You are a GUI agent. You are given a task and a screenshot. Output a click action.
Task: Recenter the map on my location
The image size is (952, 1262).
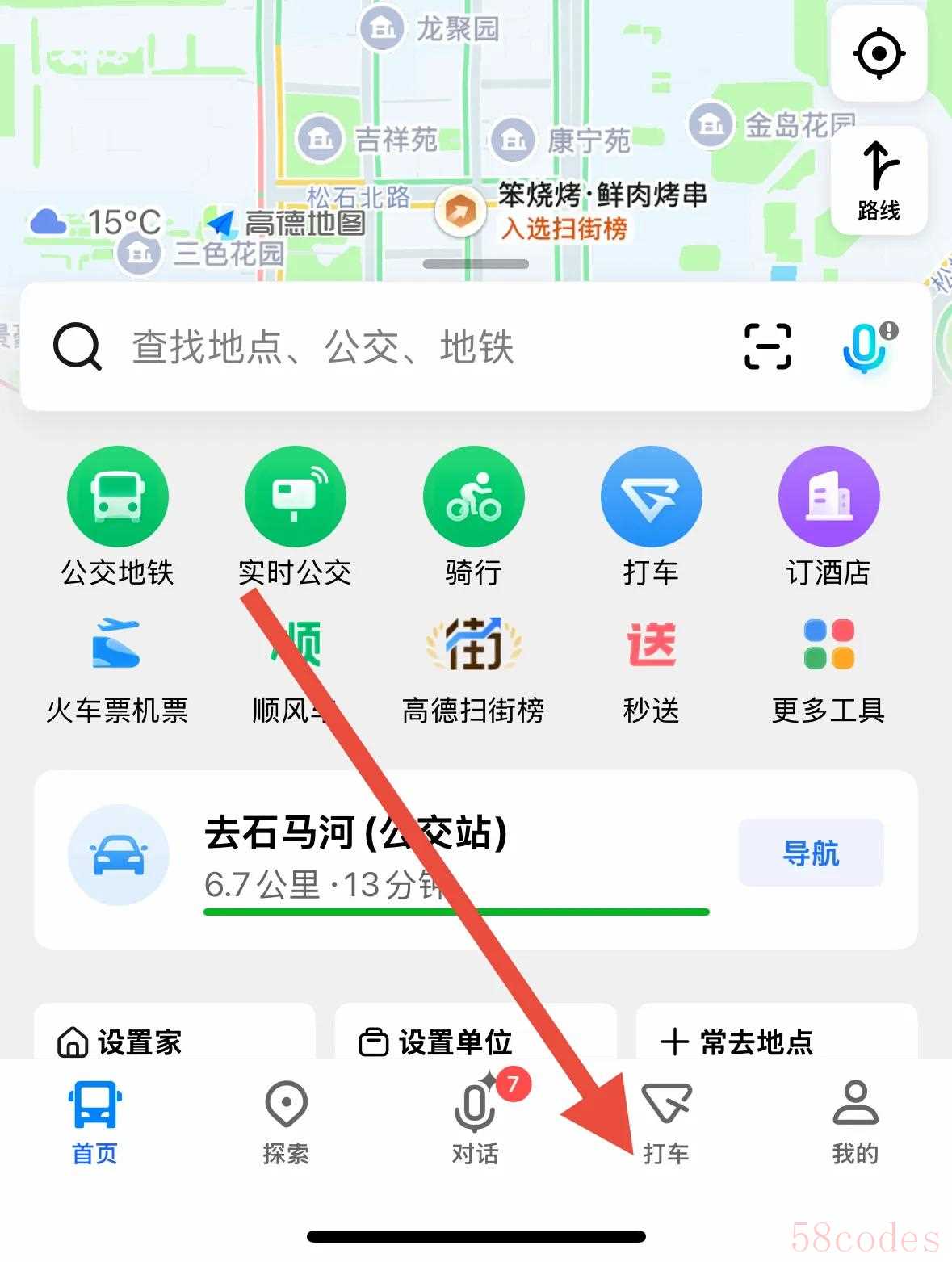tap(879, 54)
